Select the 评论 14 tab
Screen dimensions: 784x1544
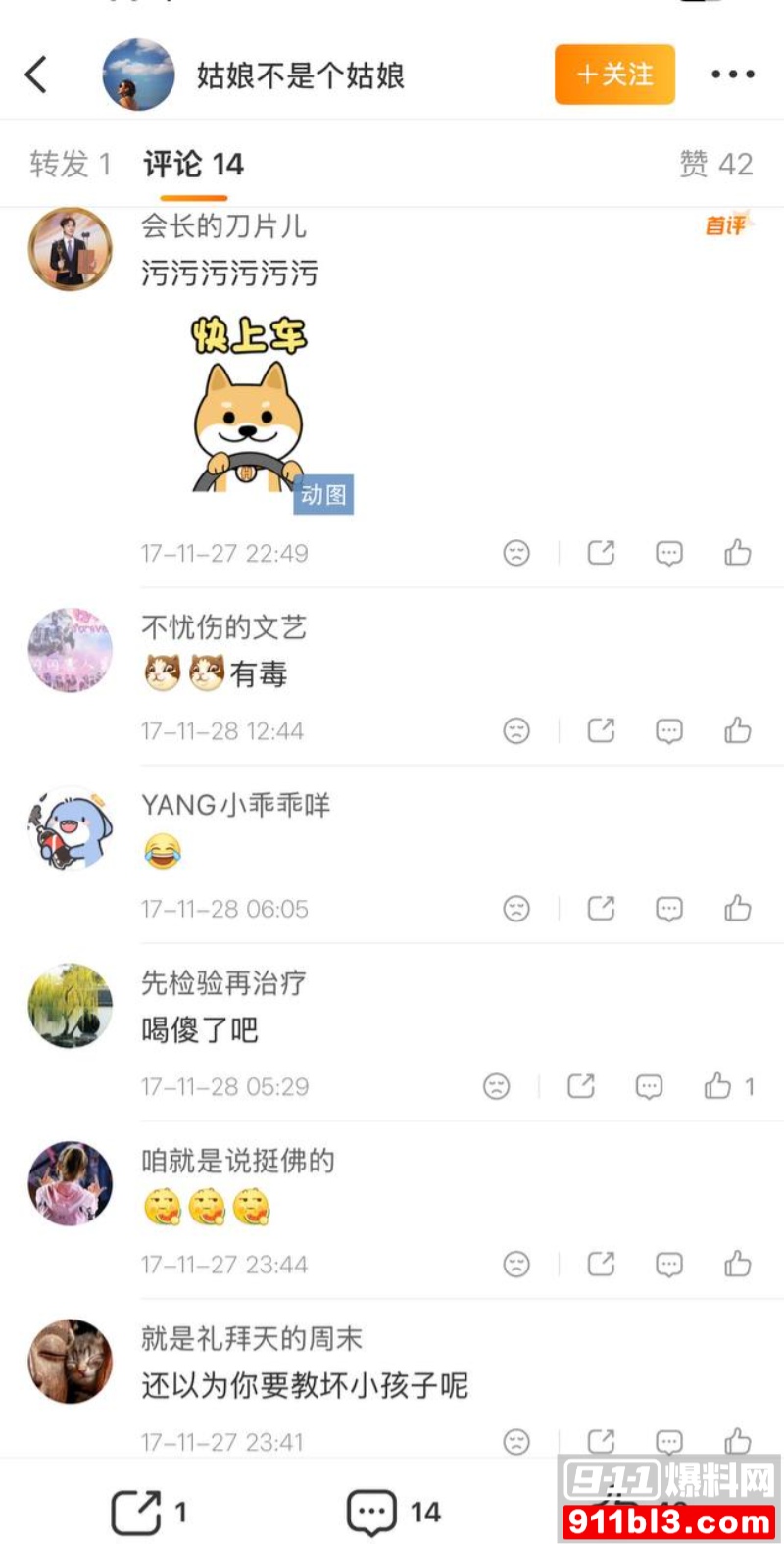(x=191, y=165)
